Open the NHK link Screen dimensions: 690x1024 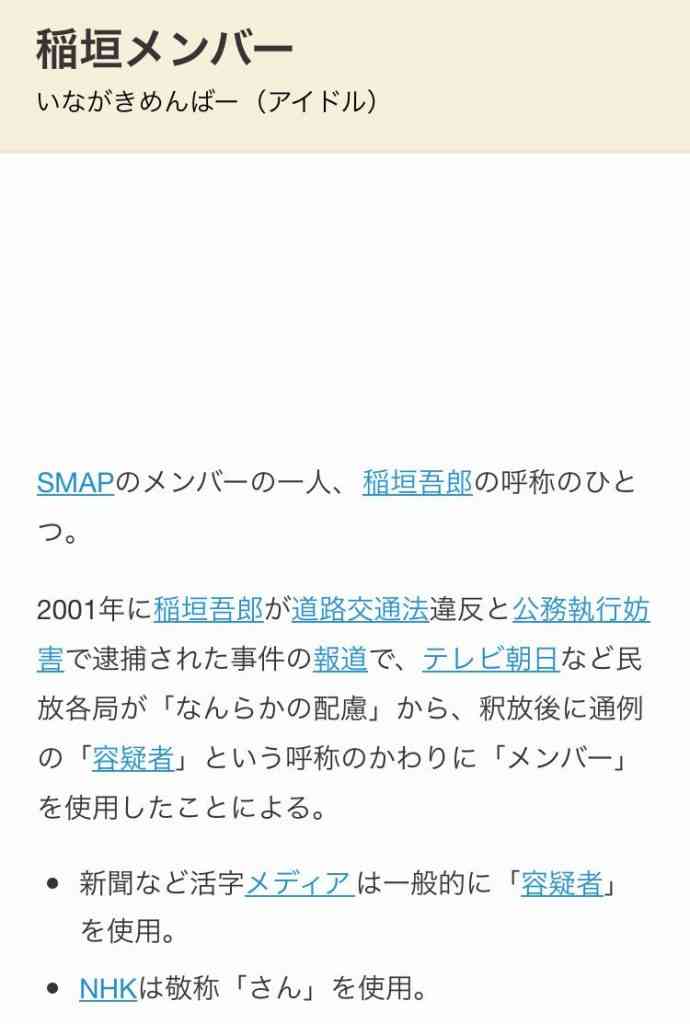pyautogui.click(x=107, y=990)
